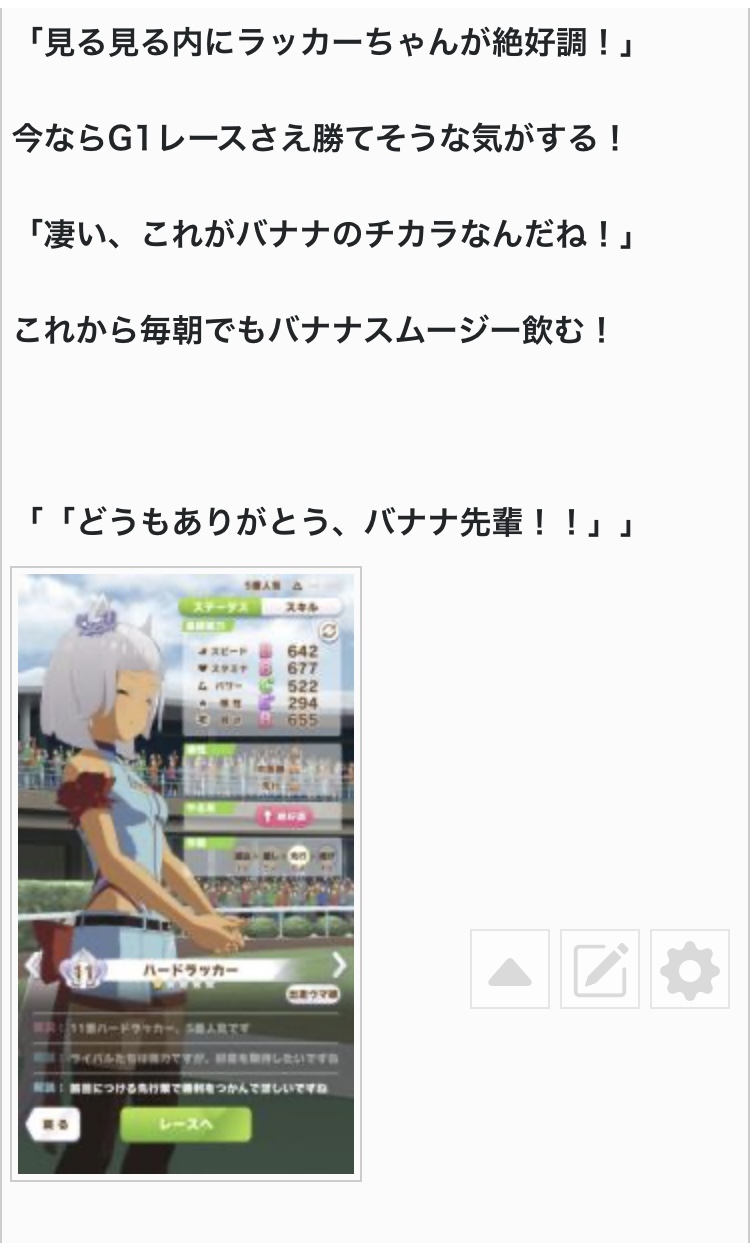Tap the scroll-to-top arrow button
Image resolution: width=750 pixels, height=1243 pixels.
pos(510,969)
